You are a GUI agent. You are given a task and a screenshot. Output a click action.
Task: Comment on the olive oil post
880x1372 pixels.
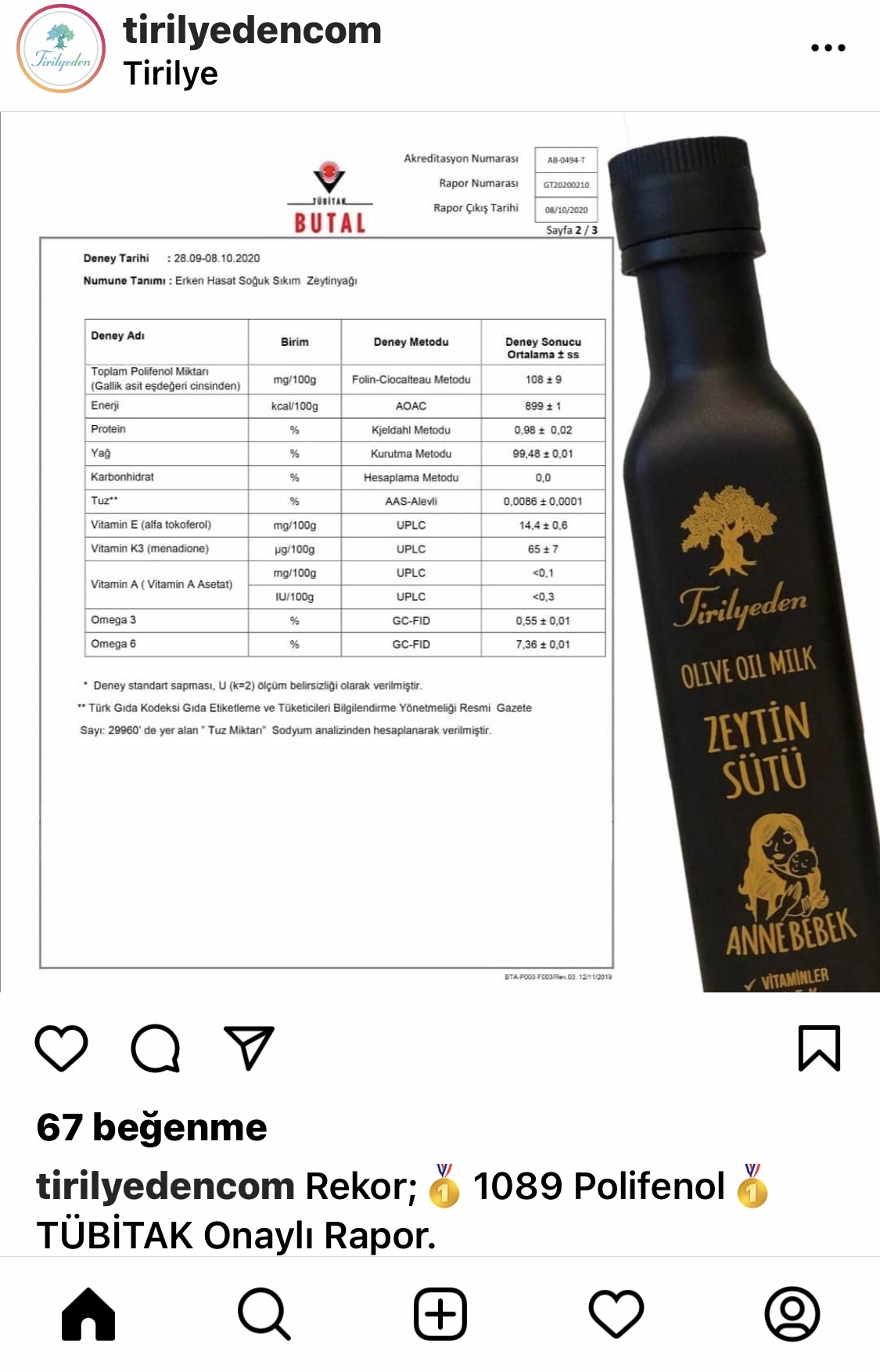click(156, 1047)
